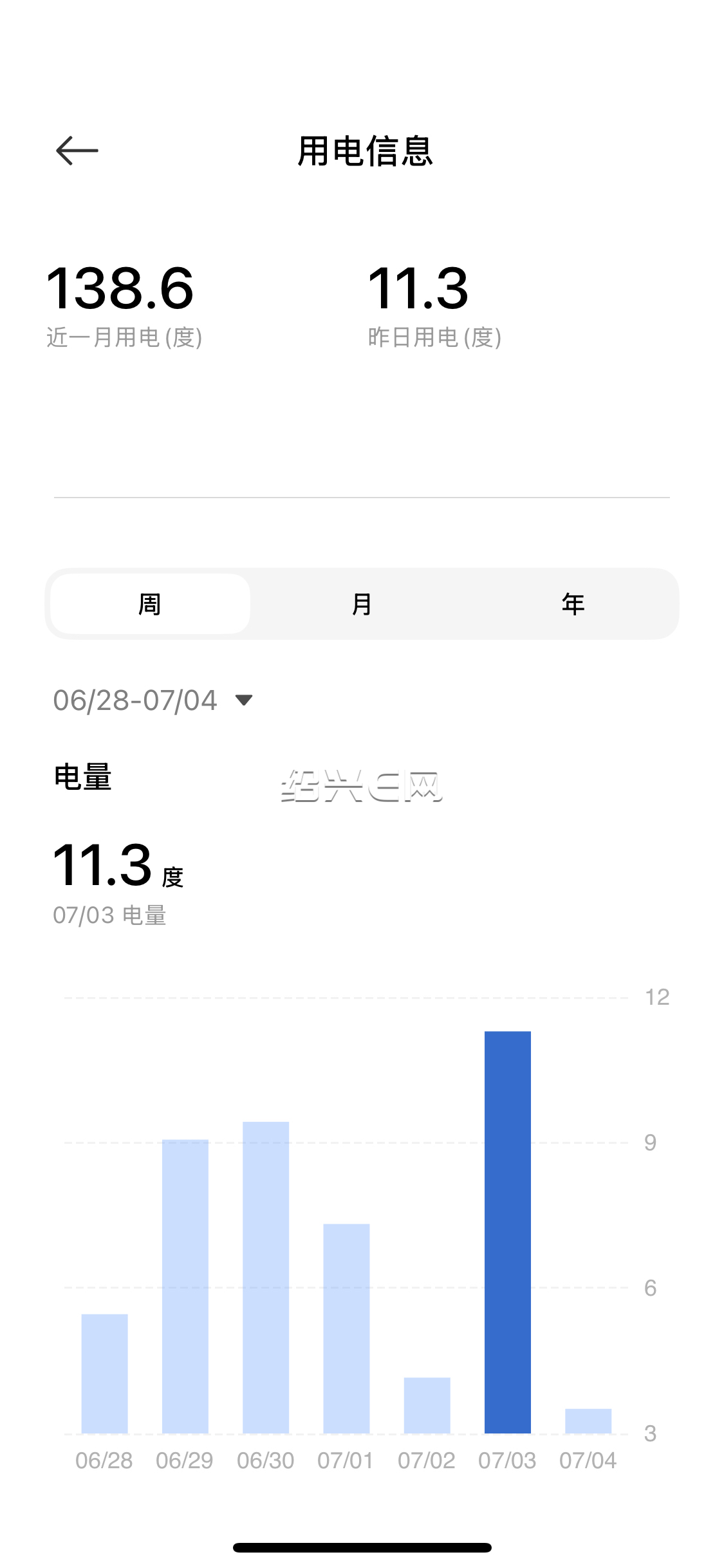Expand the 06/28-07/04 date range dropdown
The width and height of the screenshot is (724, 1568).
[153, 700]
